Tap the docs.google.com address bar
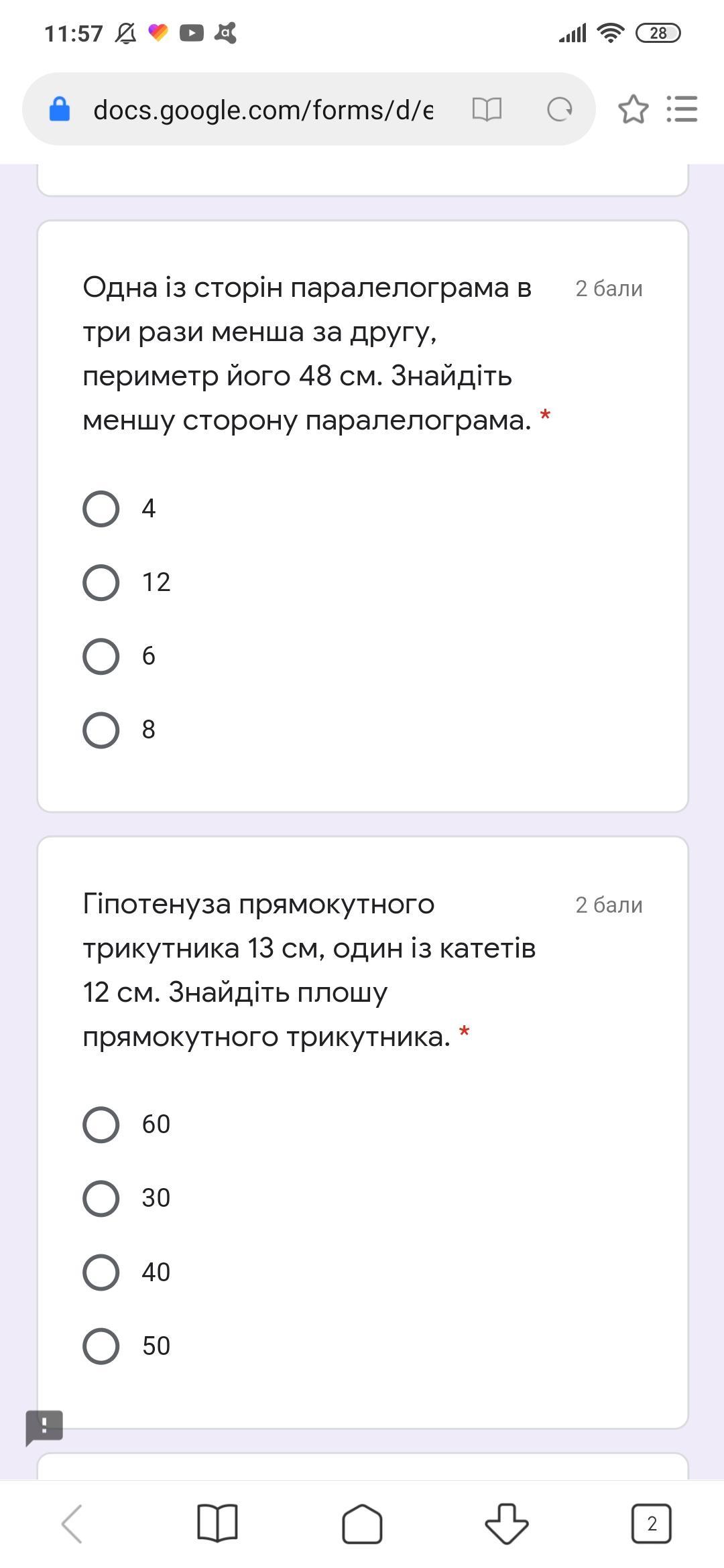This screenshot has width=724, height=1568. (x=263, y=109)
